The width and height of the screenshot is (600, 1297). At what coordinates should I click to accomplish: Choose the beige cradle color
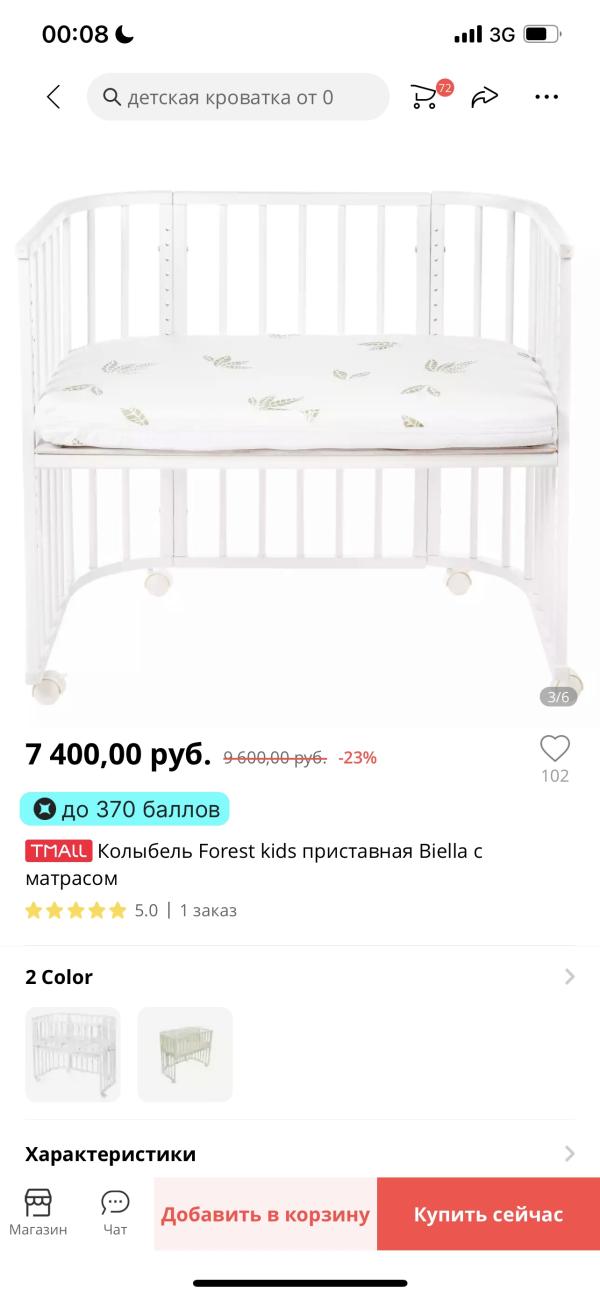click(x=185, y=1054)
